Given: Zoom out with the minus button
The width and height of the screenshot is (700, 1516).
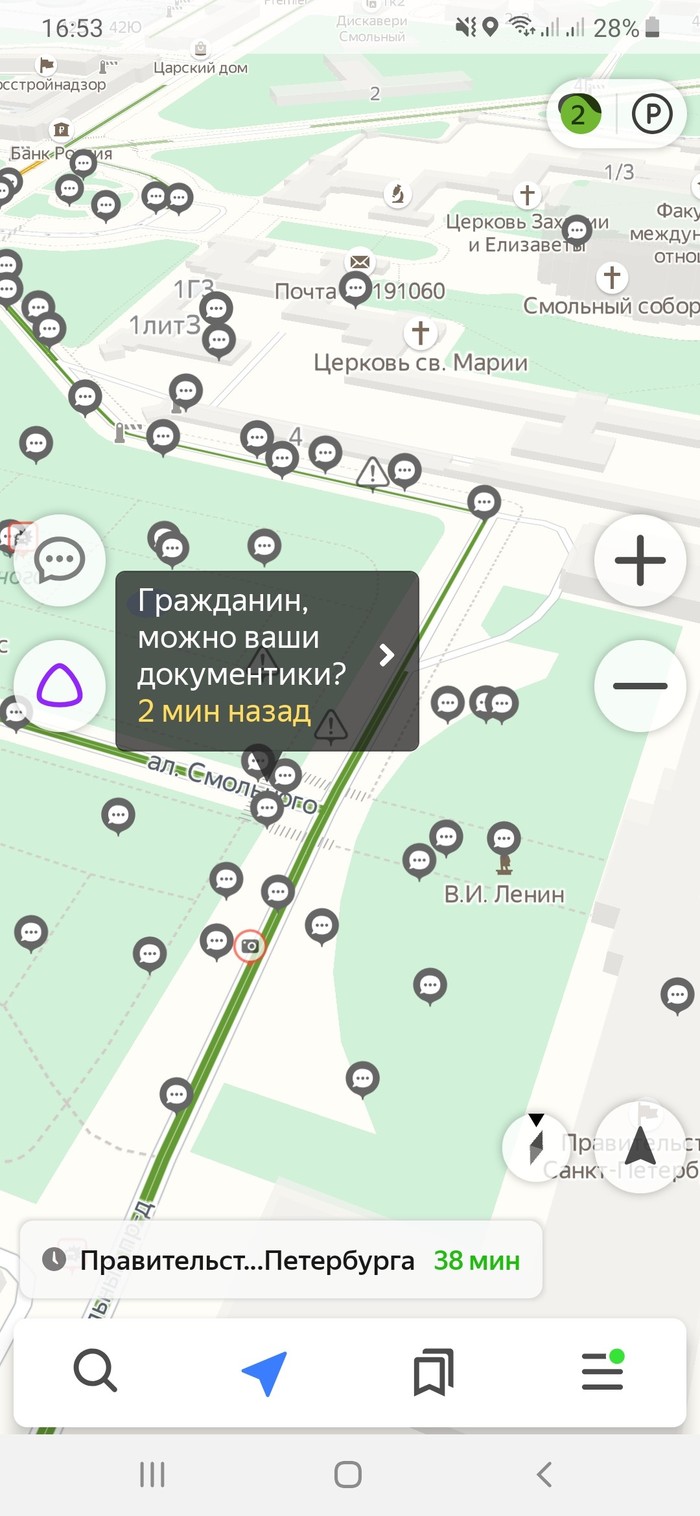Looking at the screenshot, I should 640,686.
